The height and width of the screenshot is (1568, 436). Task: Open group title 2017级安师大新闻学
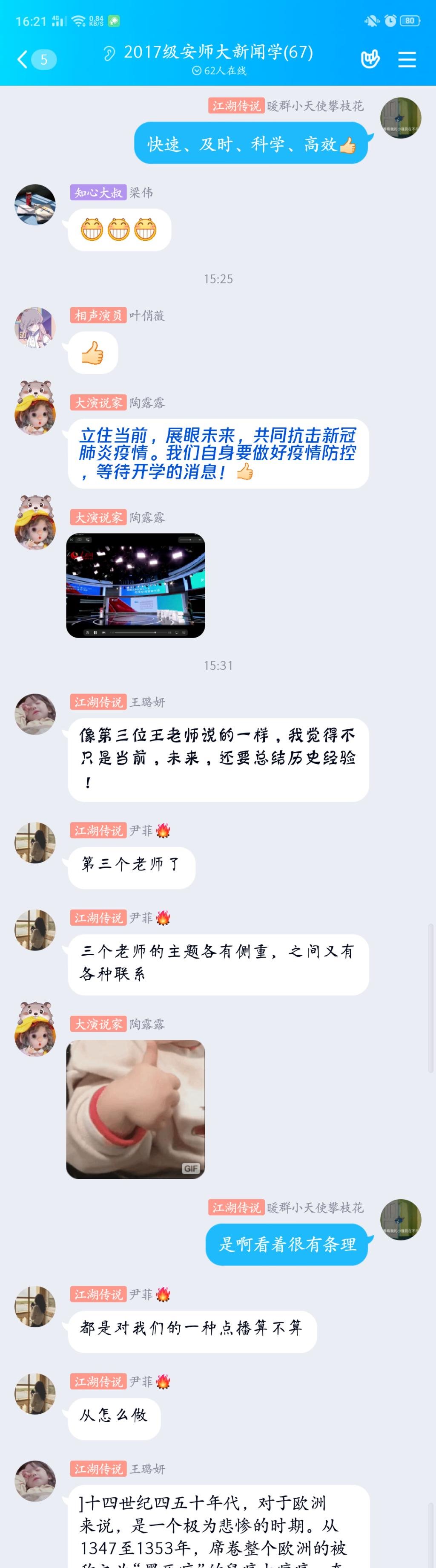pyautogui.click(x=218, y=52)
